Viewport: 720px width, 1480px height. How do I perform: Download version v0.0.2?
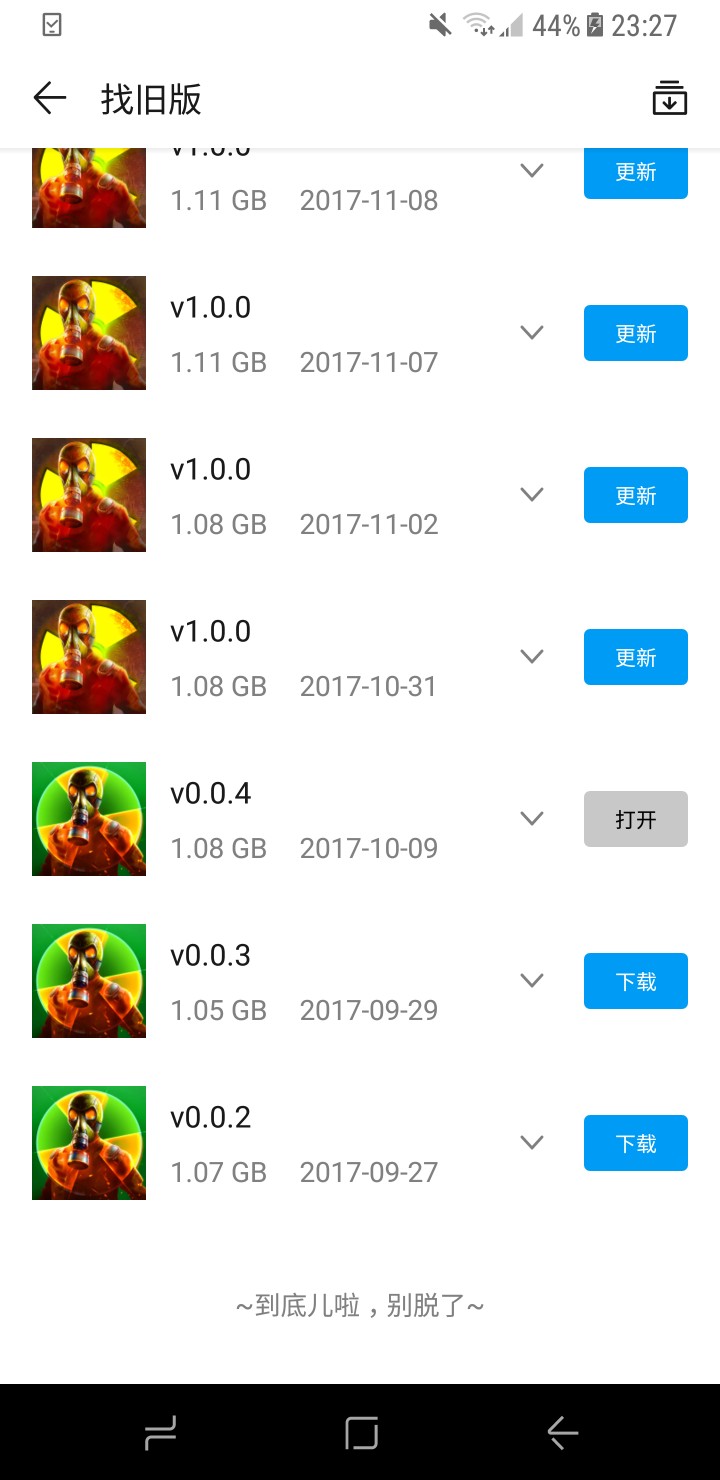coord(635,1143)
